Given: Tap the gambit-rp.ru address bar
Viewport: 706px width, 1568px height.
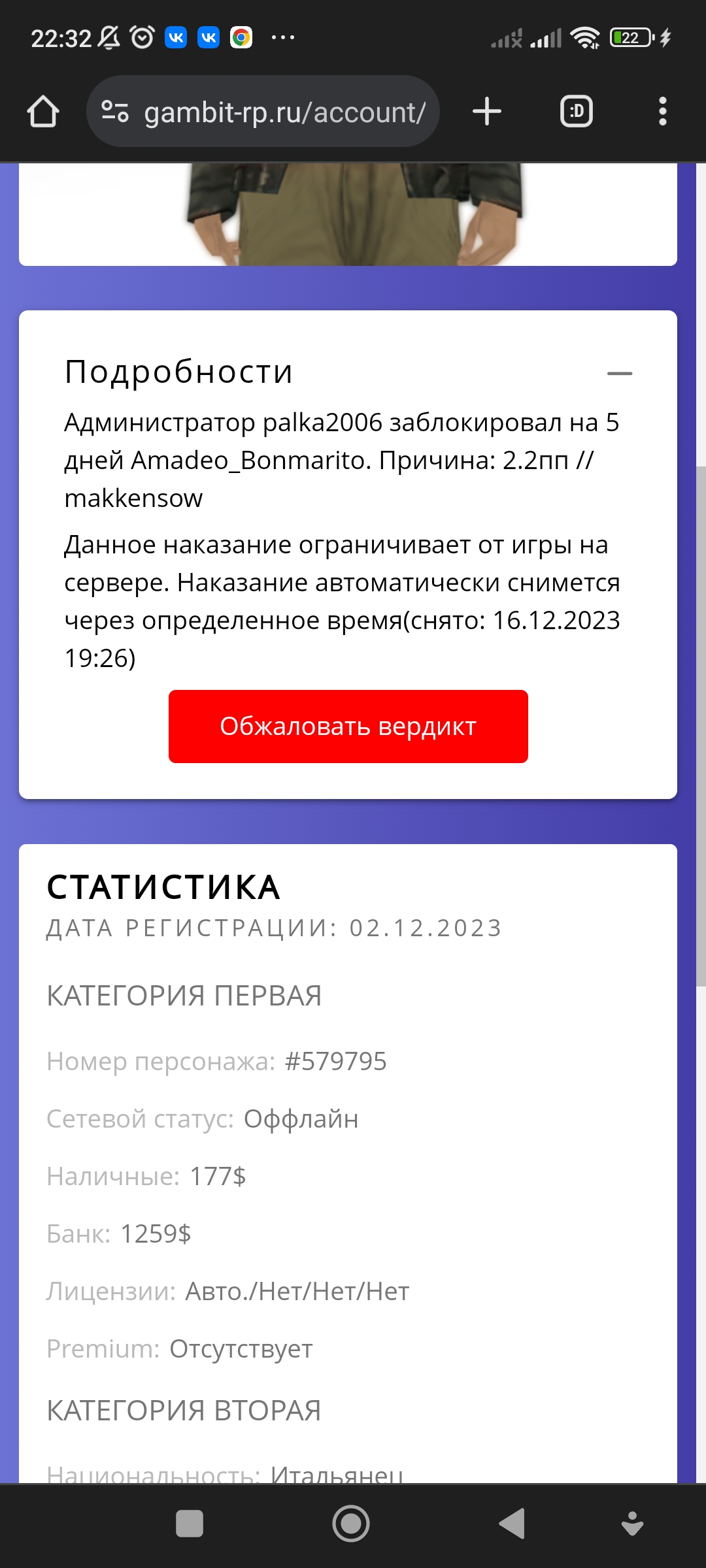Looking at the screenshot, I should click(x=285, y=112).
